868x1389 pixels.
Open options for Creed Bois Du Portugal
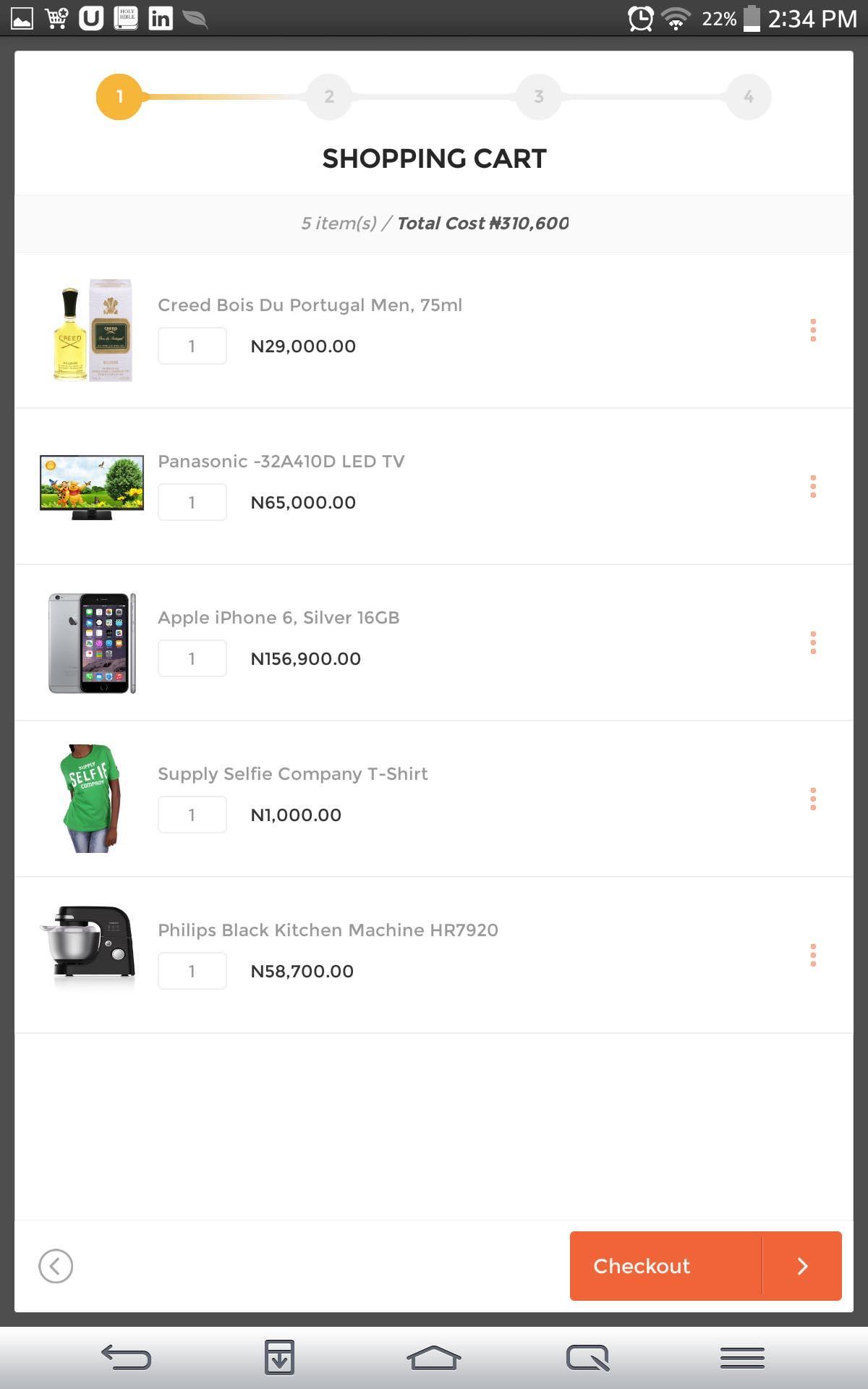coord(813,330)
